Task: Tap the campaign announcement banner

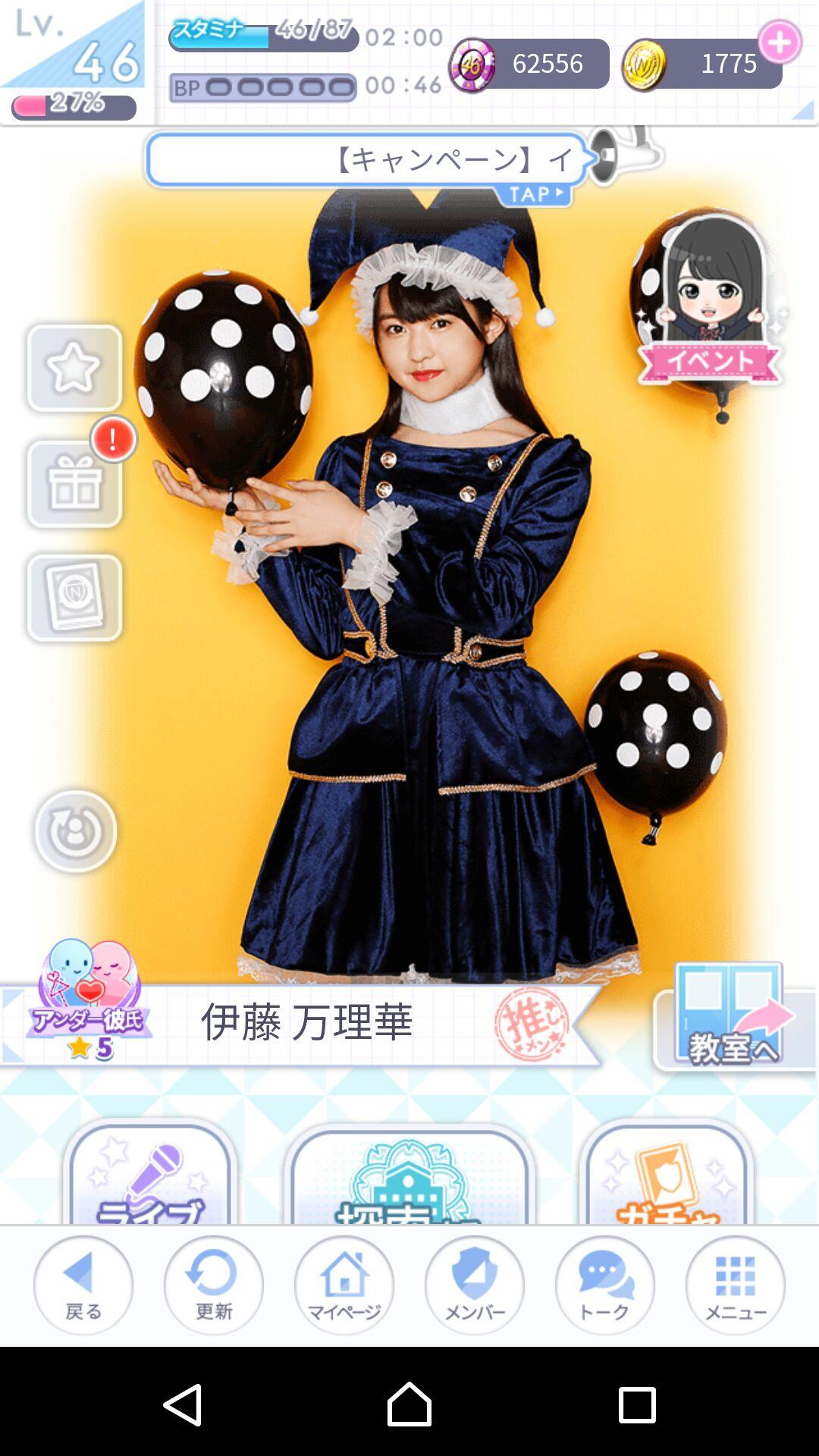Action: click(368, 160)
